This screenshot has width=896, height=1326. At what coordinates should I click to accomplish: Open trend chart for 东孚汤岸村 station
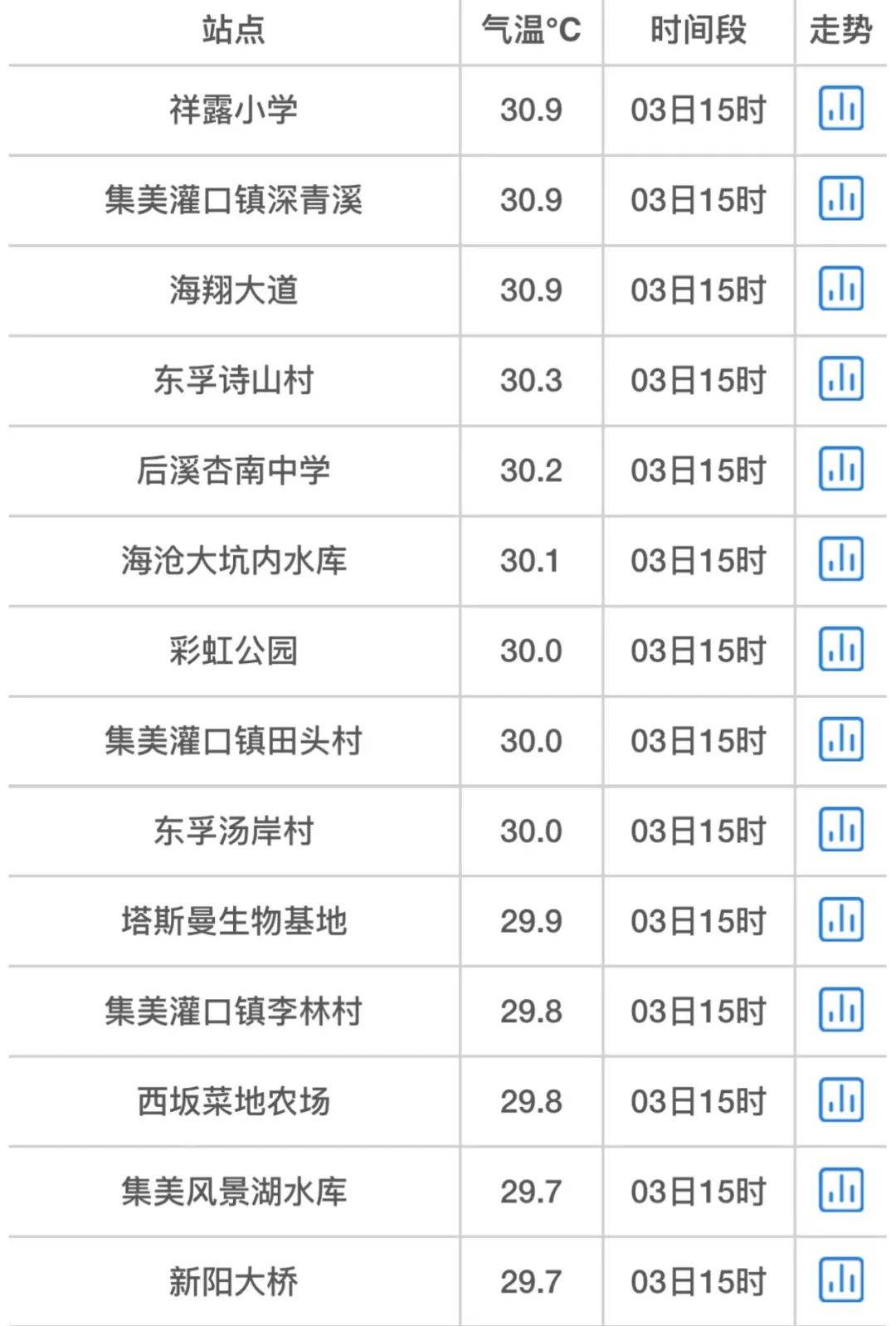(x=840, y=830)
